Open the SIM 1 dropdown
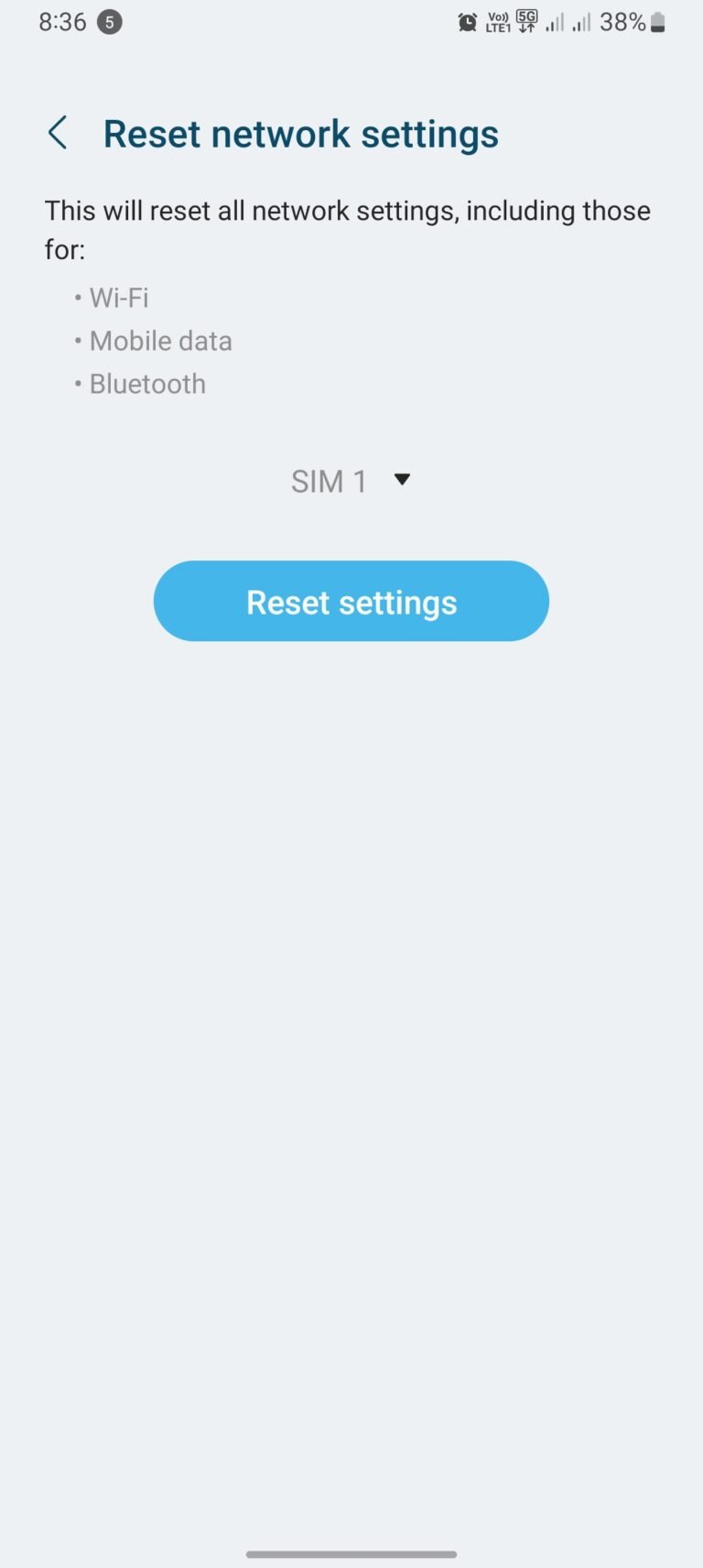The height and width of the screenshot is (1568, 703). point(351,481)
